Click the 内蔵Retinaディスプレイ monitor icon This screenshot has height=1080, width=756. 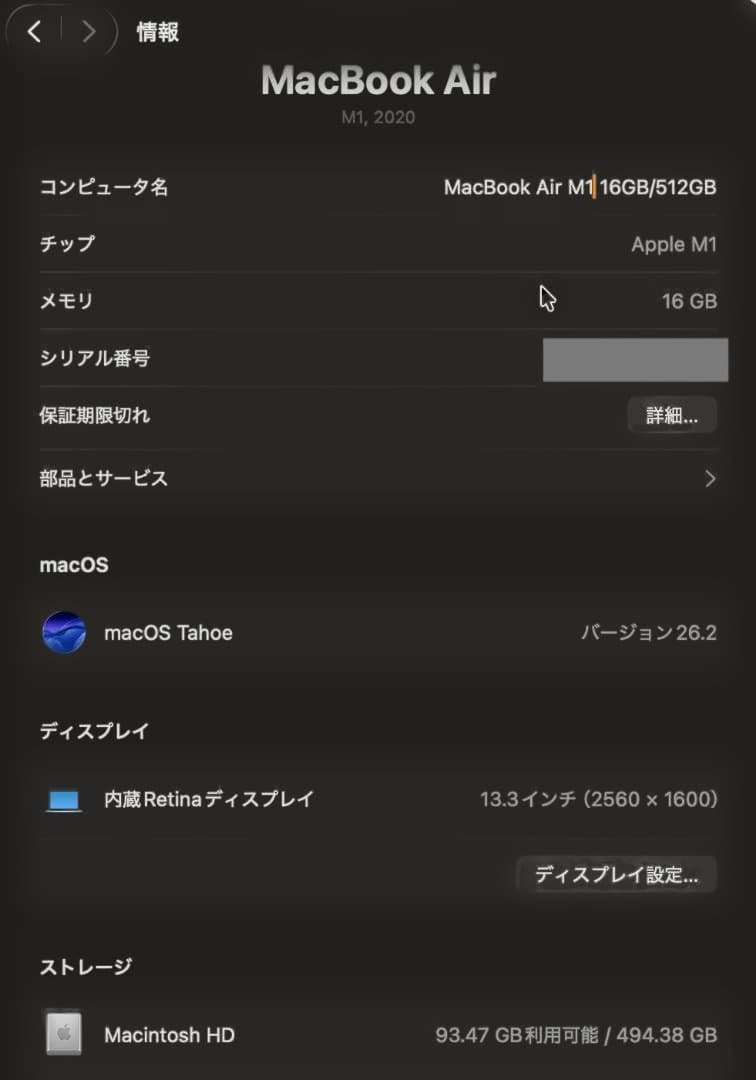pyautogui.click(x=63, y=800)
